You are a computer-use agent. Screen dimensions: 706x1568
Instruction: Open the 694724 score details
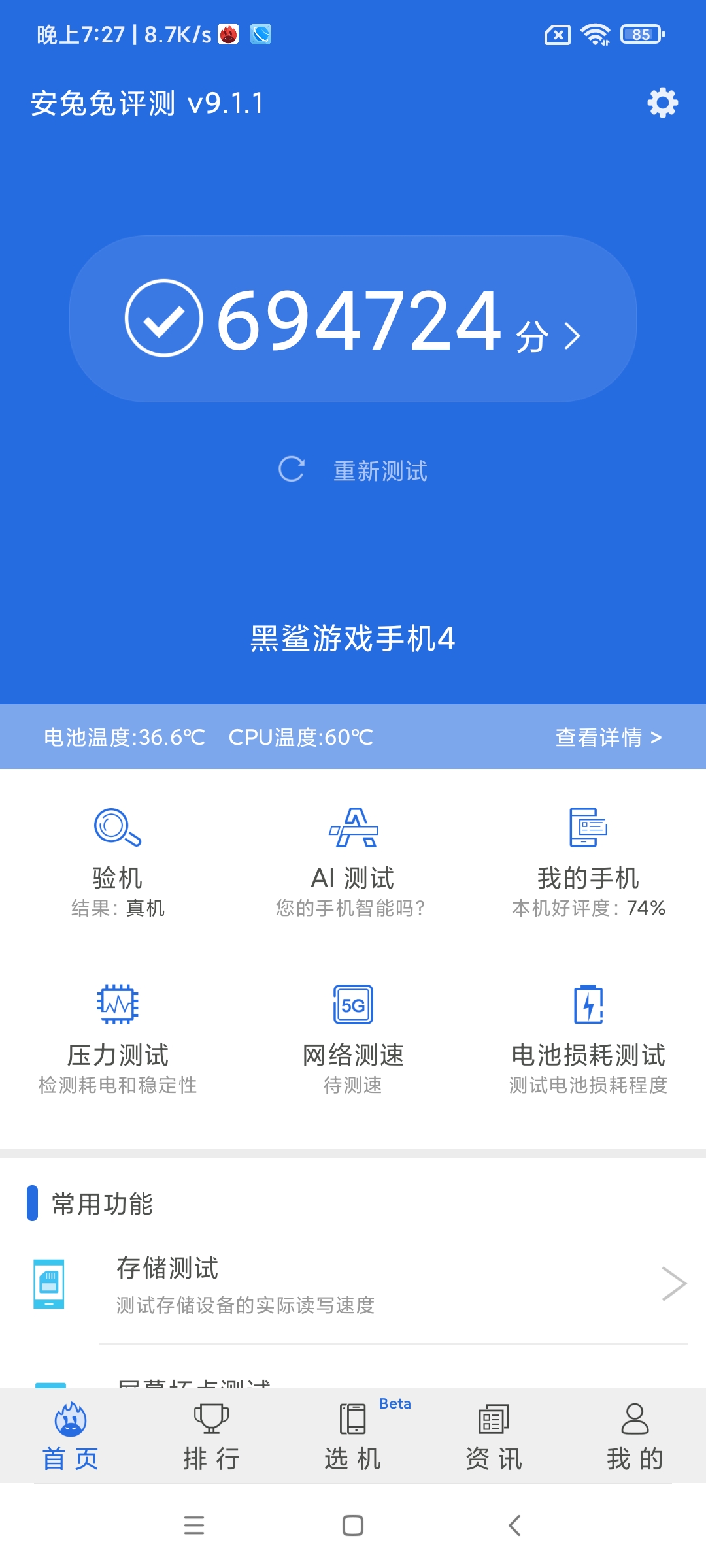(x=353, y=319)
